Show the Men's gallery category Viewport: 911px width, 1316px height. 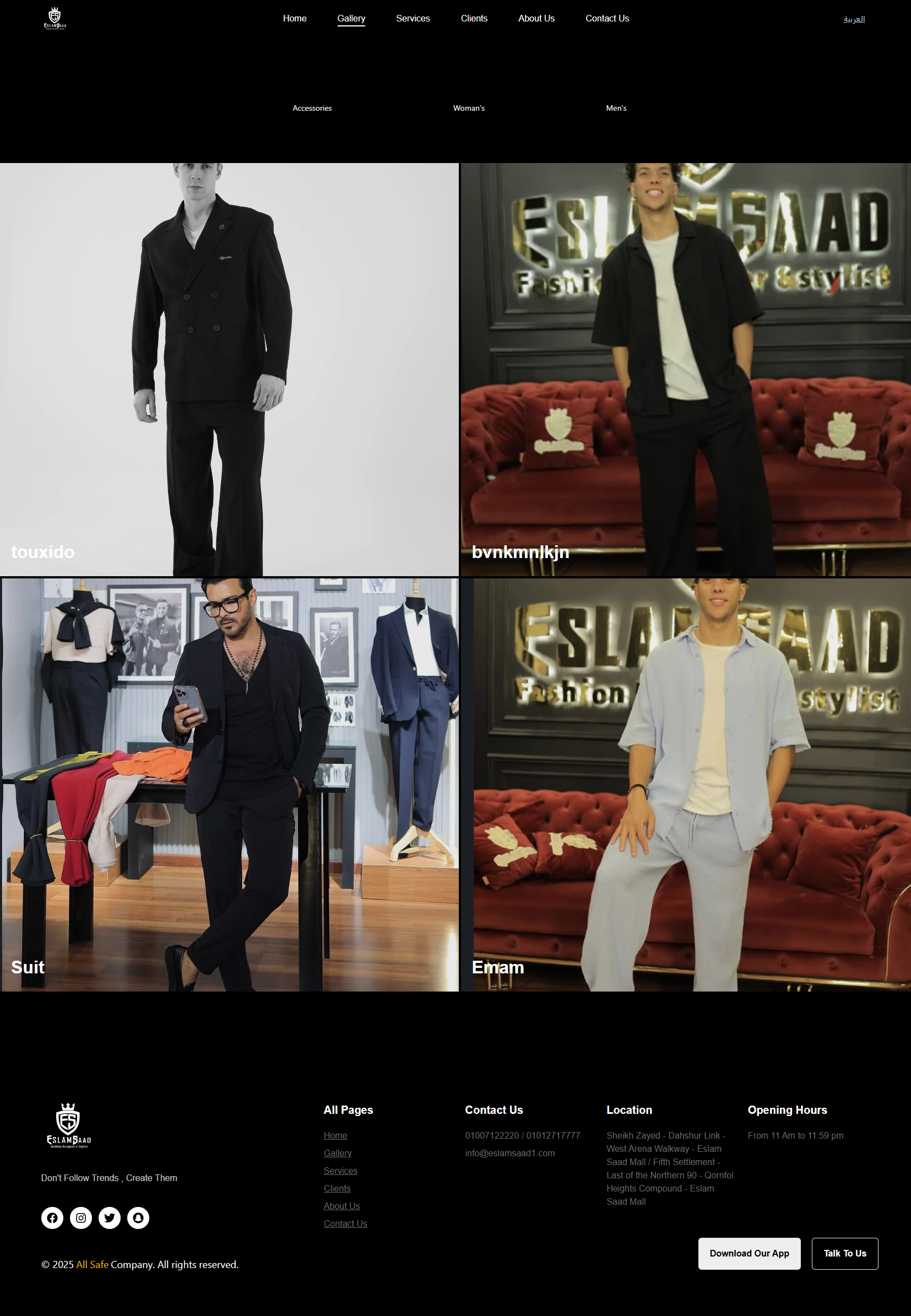tap(616, 108)
